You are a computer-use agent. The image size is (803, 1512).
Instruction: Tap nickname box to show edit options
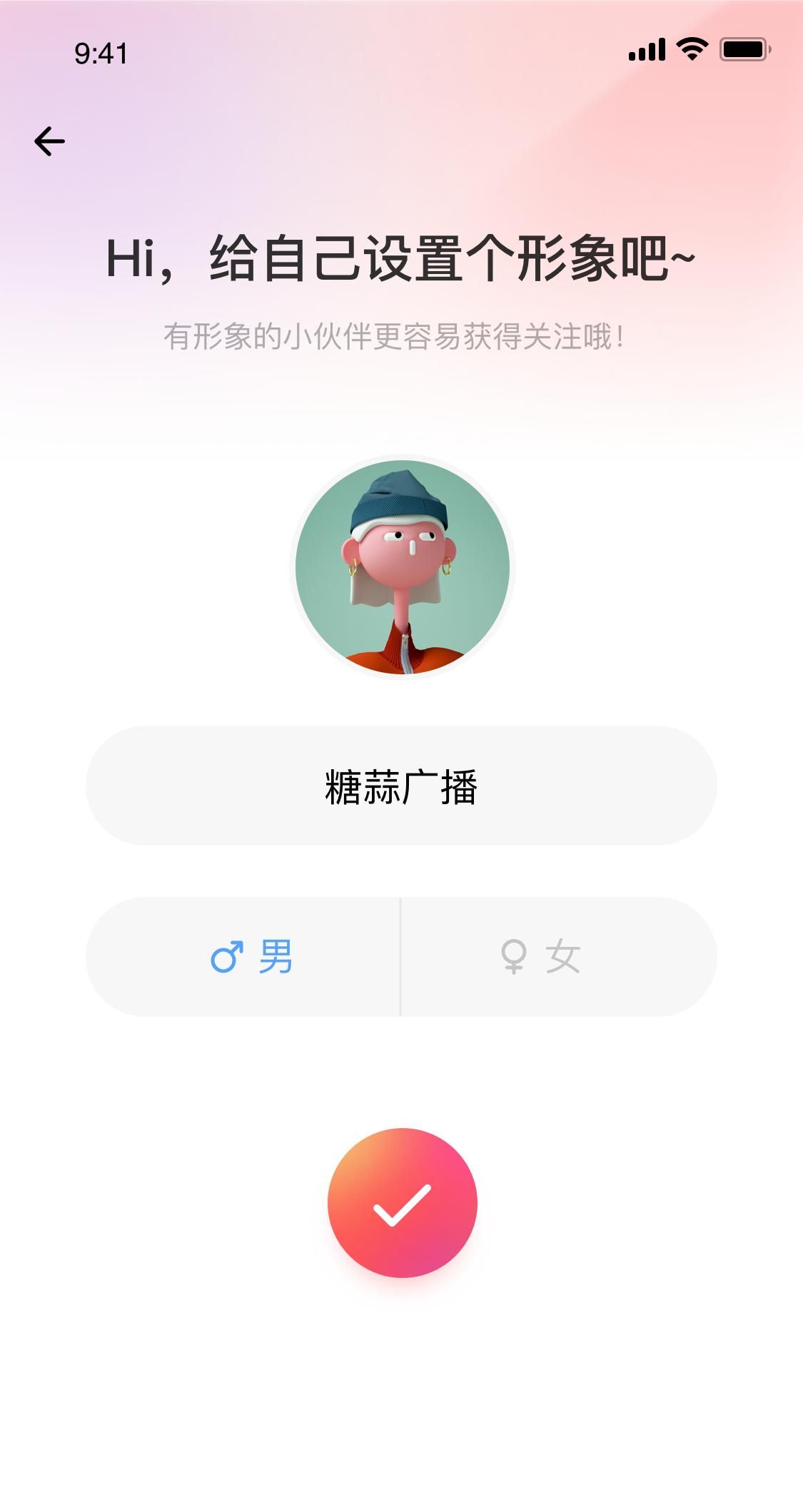[401, 785]
